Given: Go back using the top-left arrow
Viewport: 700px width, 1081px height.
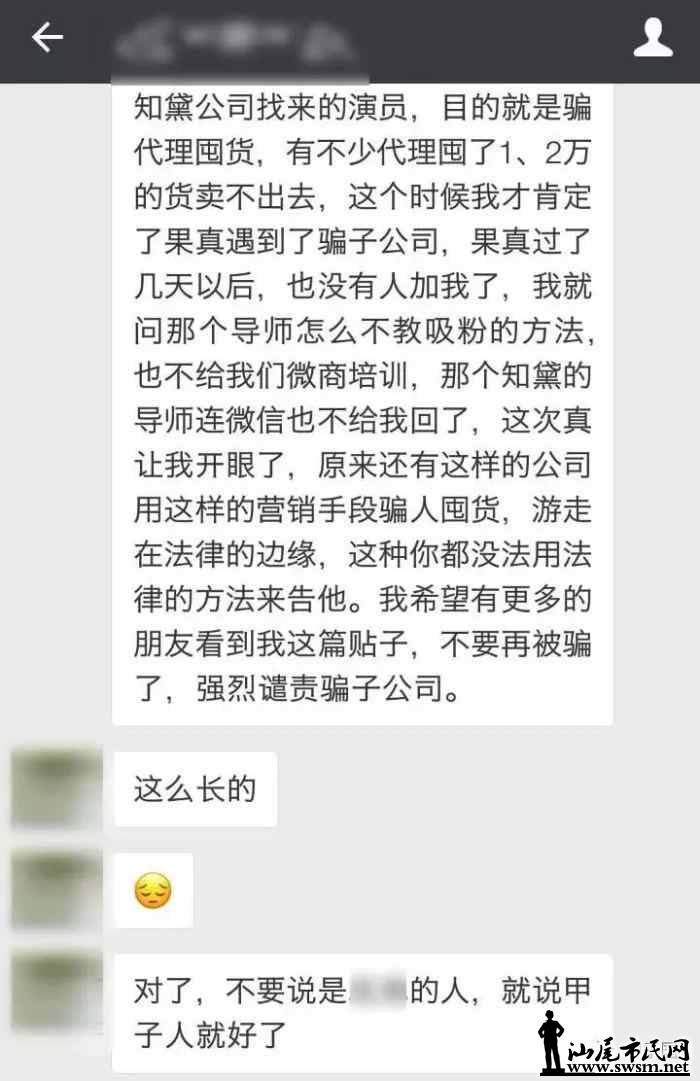Looking at the screenshot, I should point(46,38).
